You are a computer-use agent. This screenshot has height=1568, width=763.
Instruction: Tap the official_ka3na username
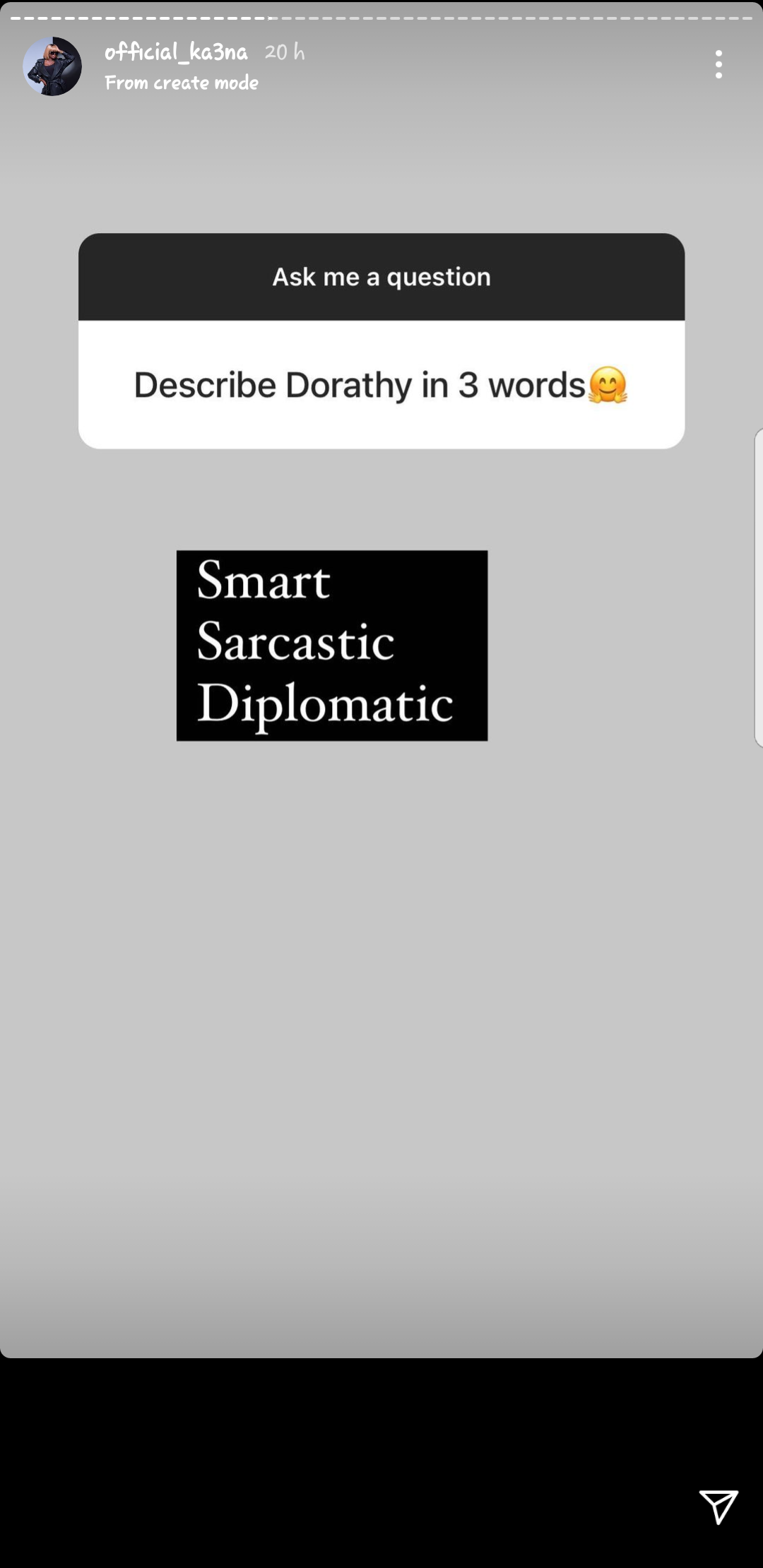click(x=176, y=52)
